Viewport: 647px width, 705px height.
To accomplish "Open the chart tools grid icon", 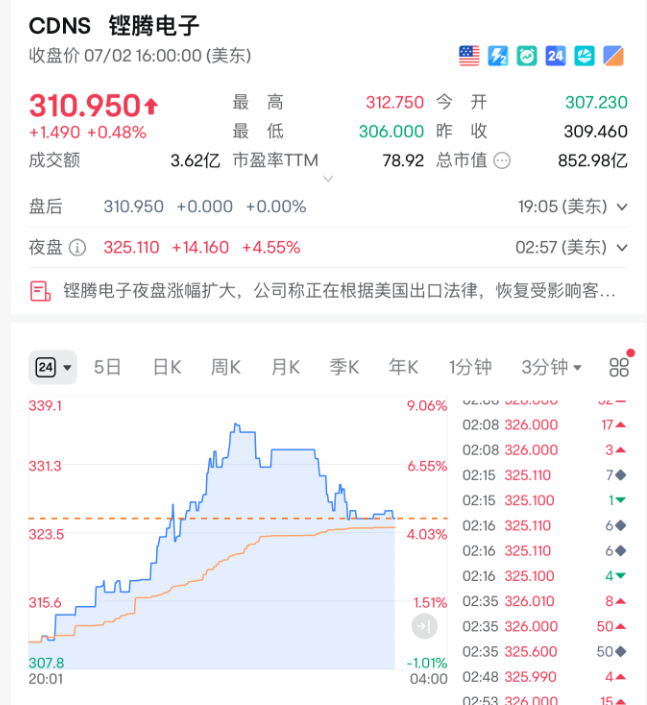I will tap(619, 367).
